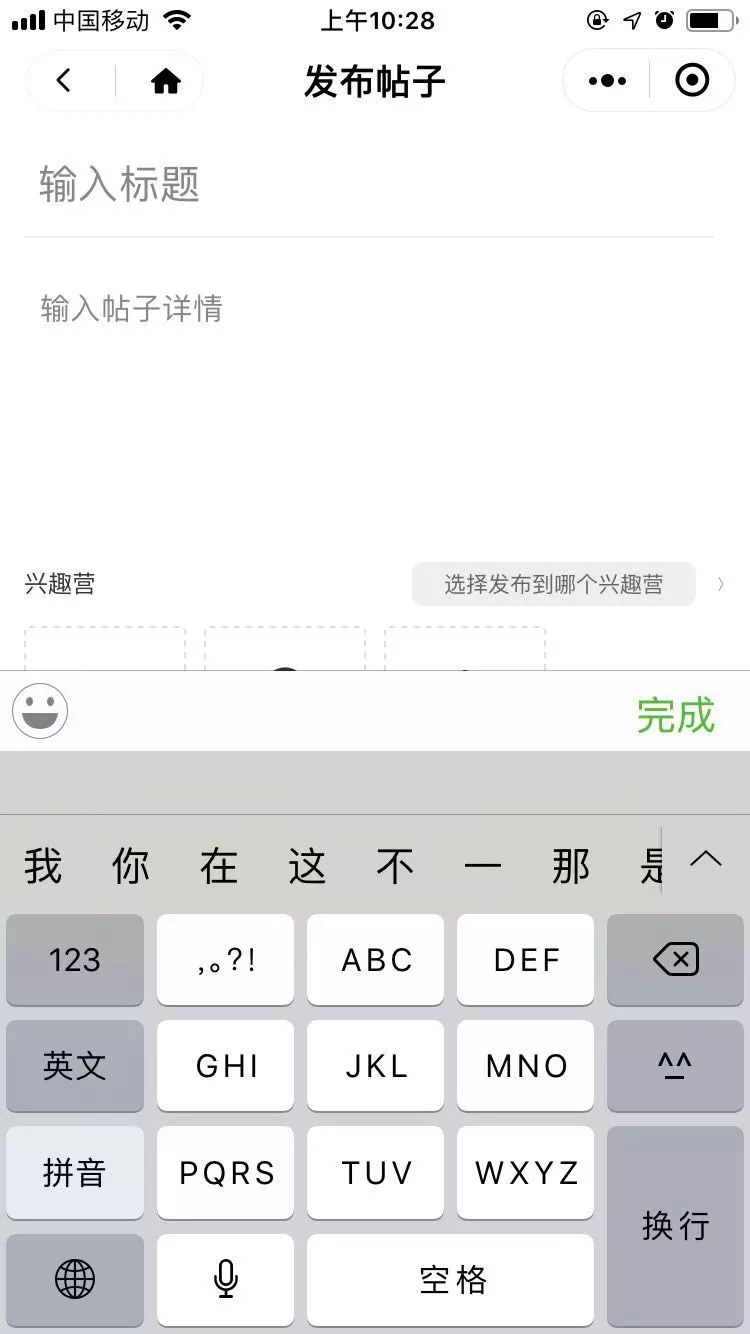Insert a line break with 换行

tap(675, 1225)
